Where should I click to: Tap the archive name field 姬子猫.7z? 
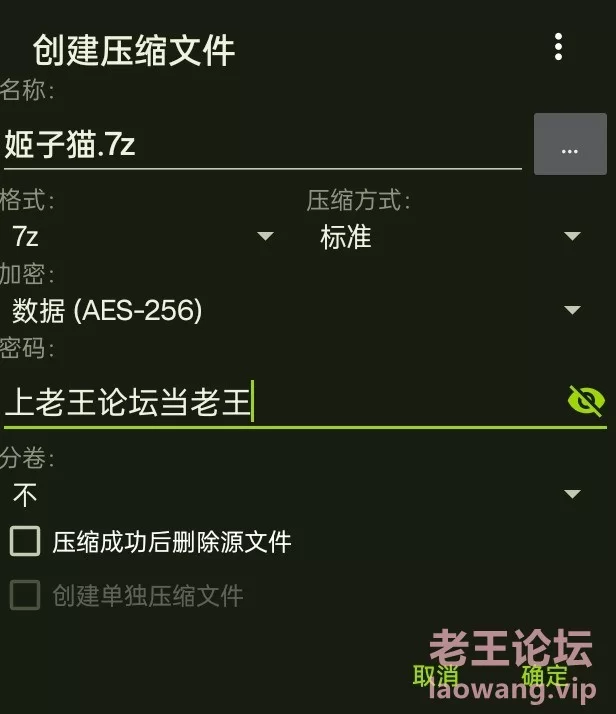click(x=260, y=146)
